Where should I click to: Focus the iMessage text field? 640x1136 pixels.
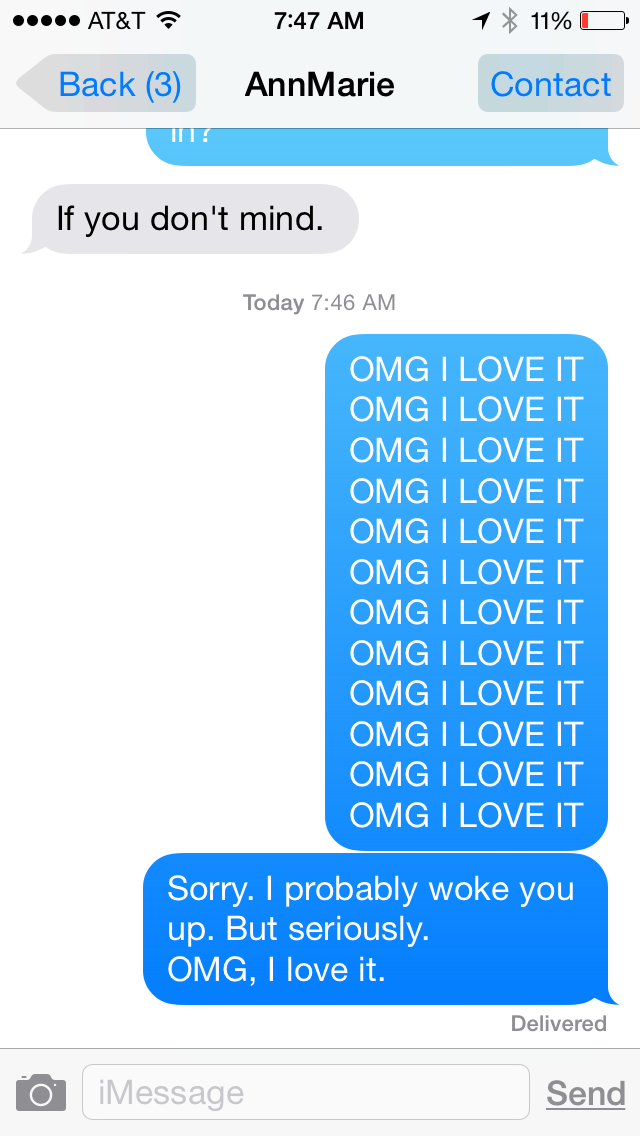[305, 1093]
